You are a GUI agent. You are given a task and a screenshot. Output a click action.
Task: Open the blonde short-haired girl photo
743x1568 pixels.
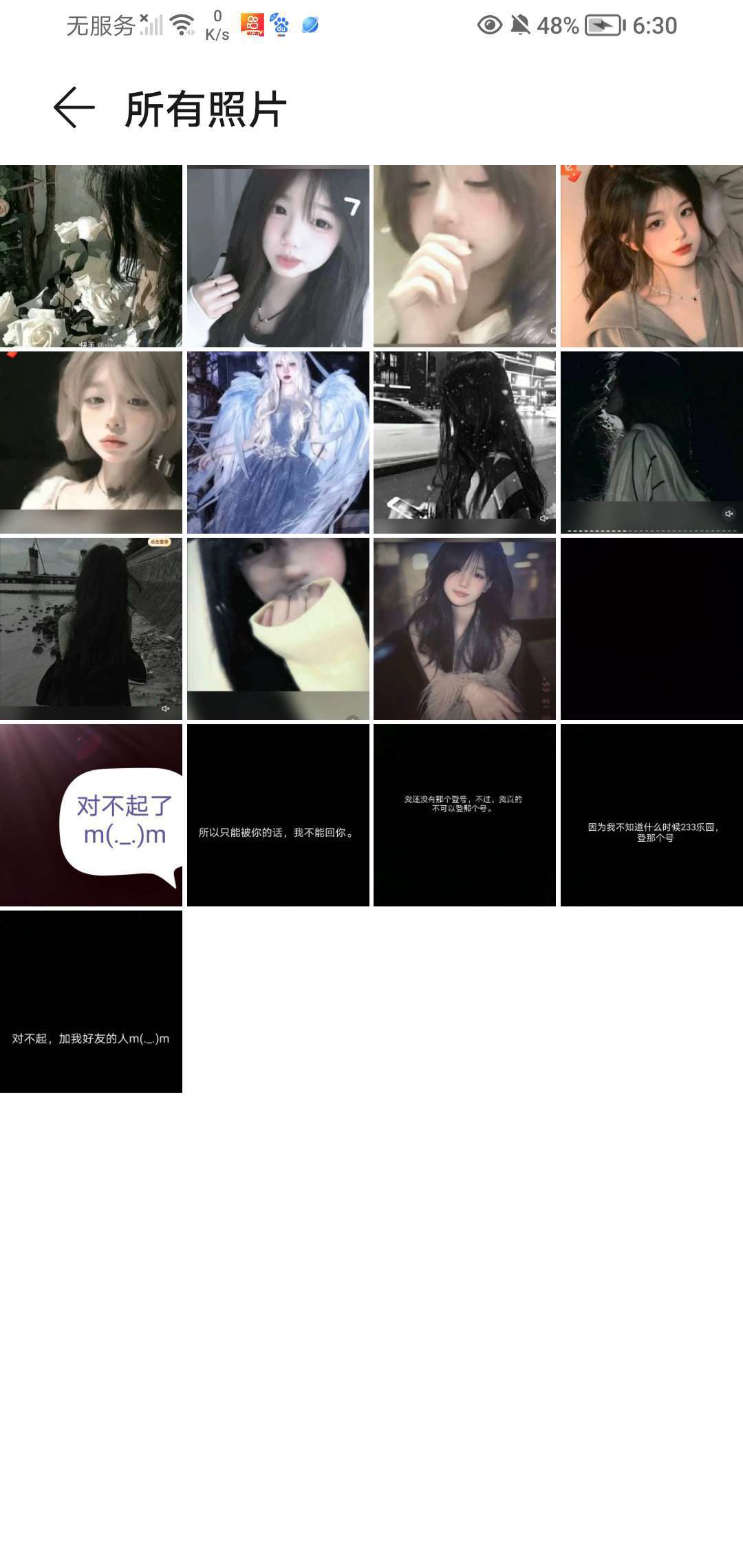(x=91, y=442)
